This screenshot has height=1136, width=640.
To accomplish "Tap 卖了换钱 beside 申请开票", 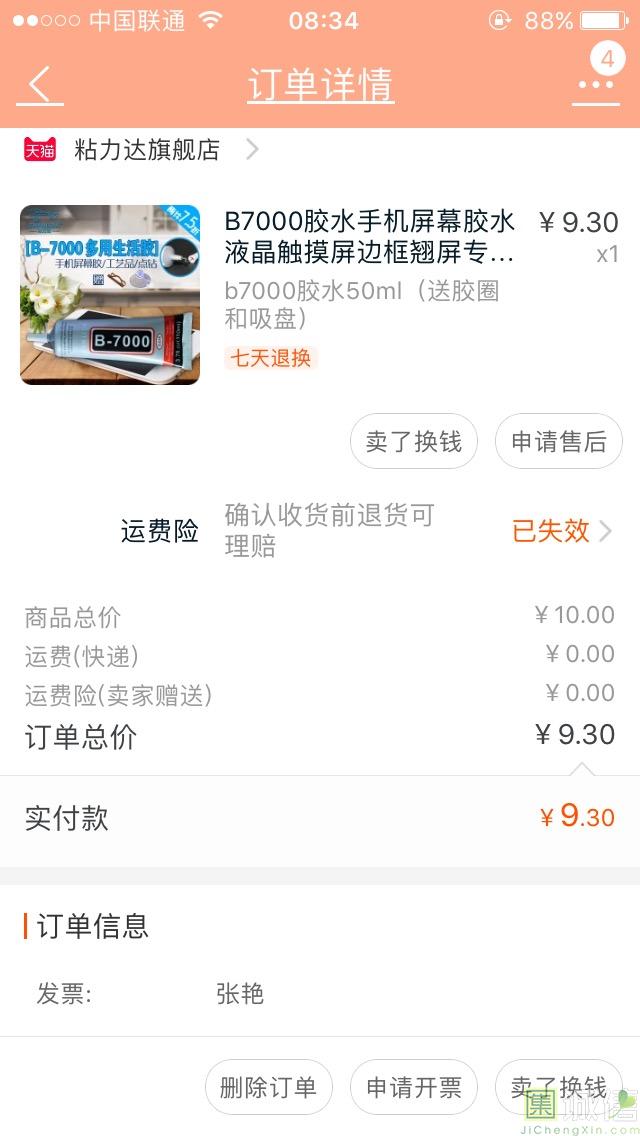I will coord(558,1088).
